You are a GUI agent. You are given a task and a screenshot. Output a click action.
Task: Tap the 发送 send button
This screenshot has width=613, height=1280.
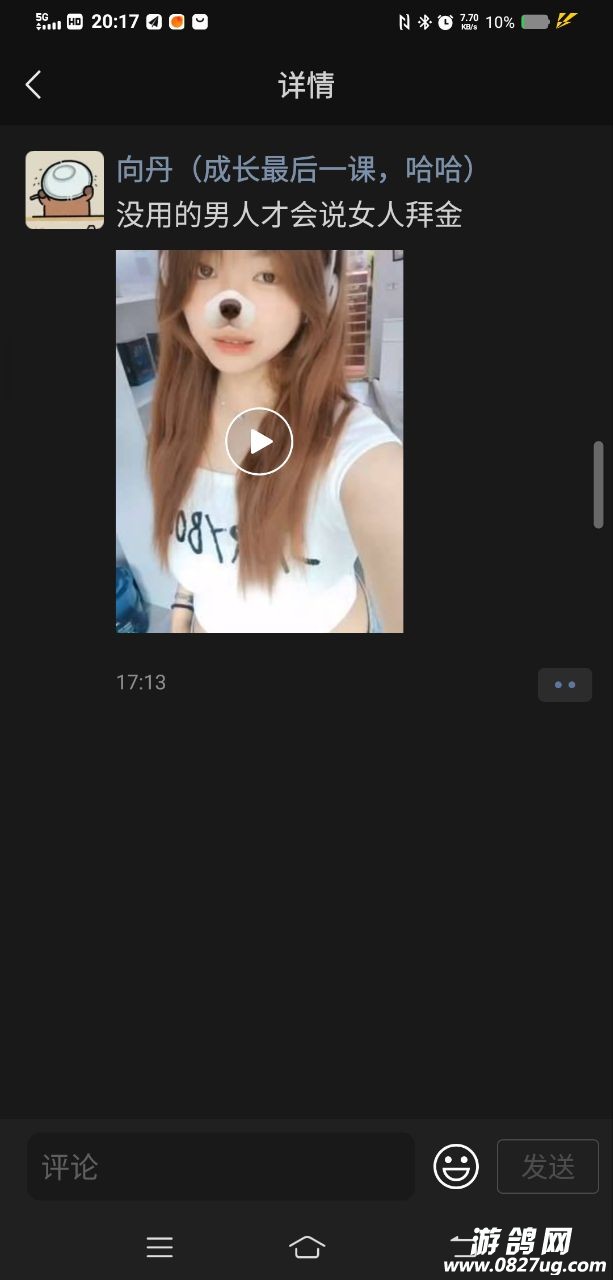(x=548, y=1166)
